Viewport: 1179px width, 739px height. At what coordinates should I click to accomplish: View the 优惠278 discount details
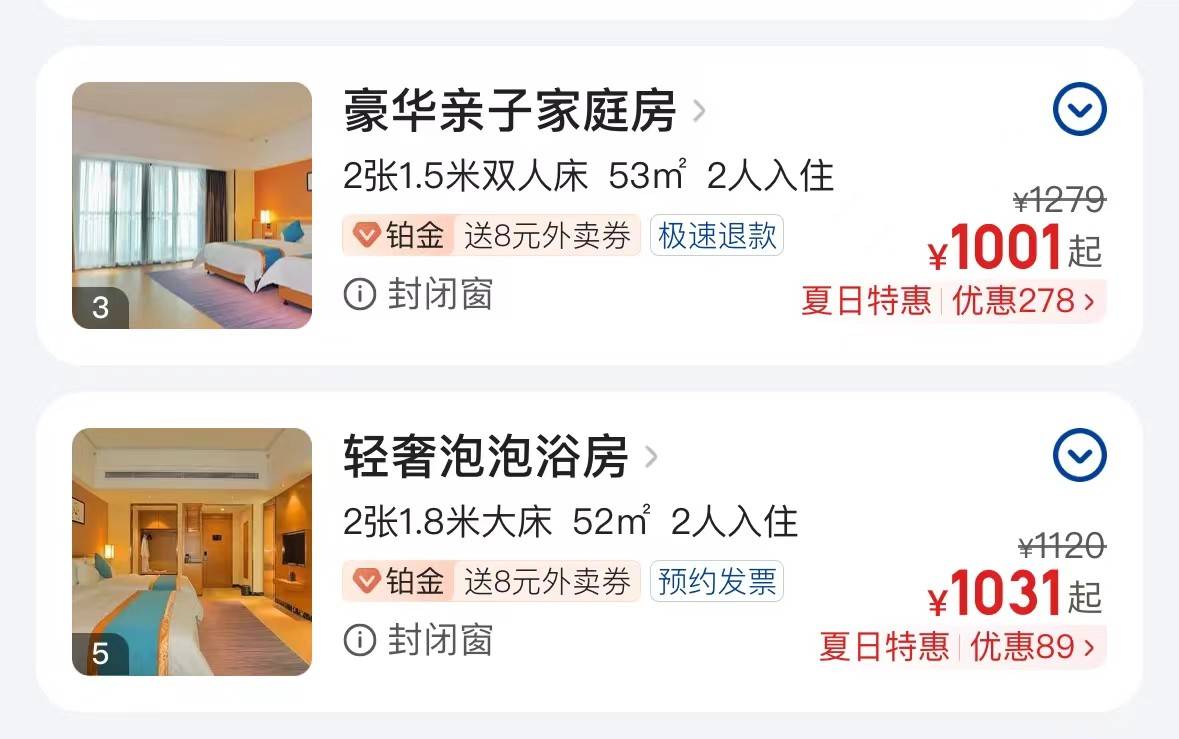click(1024, 301)
